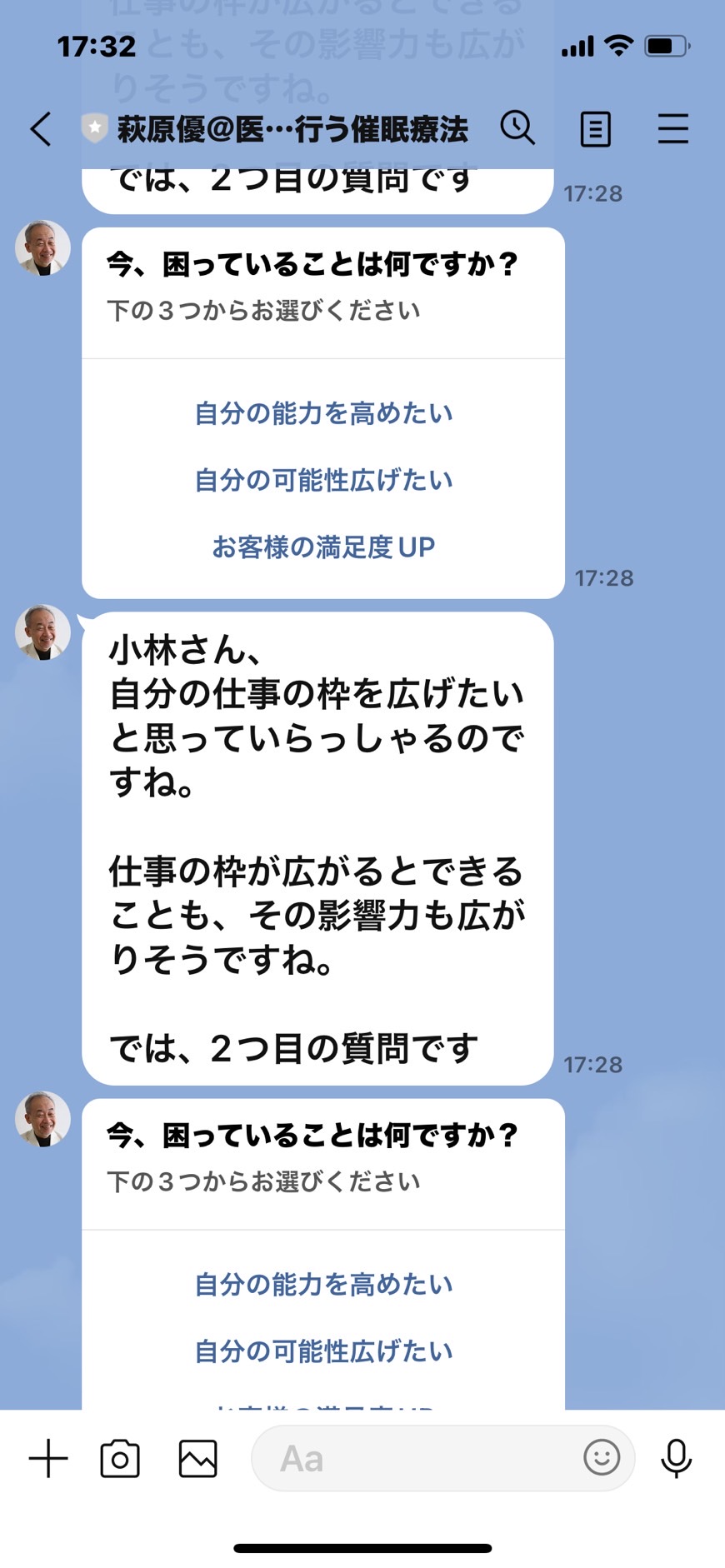
Task: Focus the Aa message field
Action: (417, 1458)
